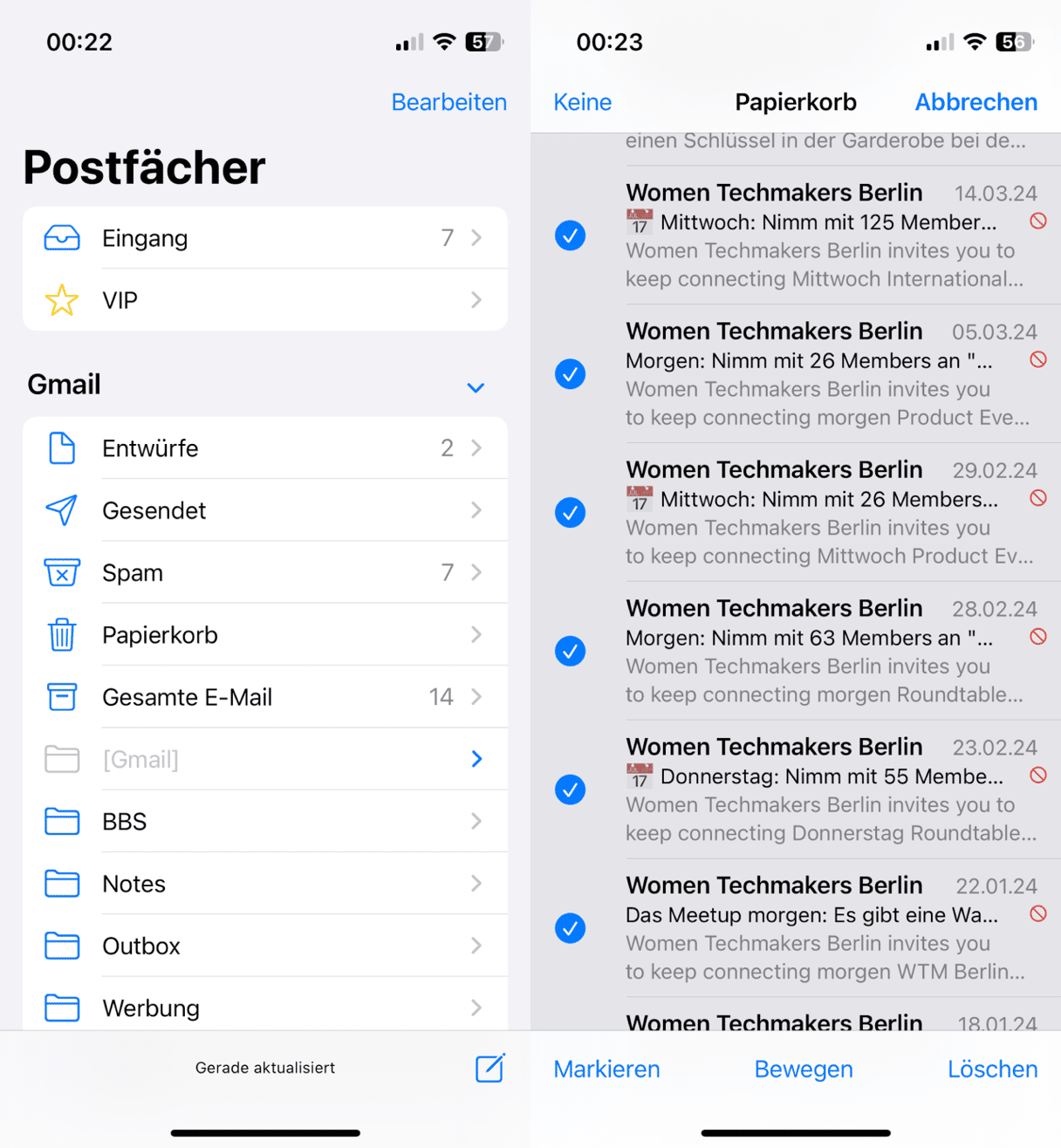This screenshot has height=1148, width=1061.
Task: Tap Bearbeiten to edit mailboxes
Action: coord(448,102)
